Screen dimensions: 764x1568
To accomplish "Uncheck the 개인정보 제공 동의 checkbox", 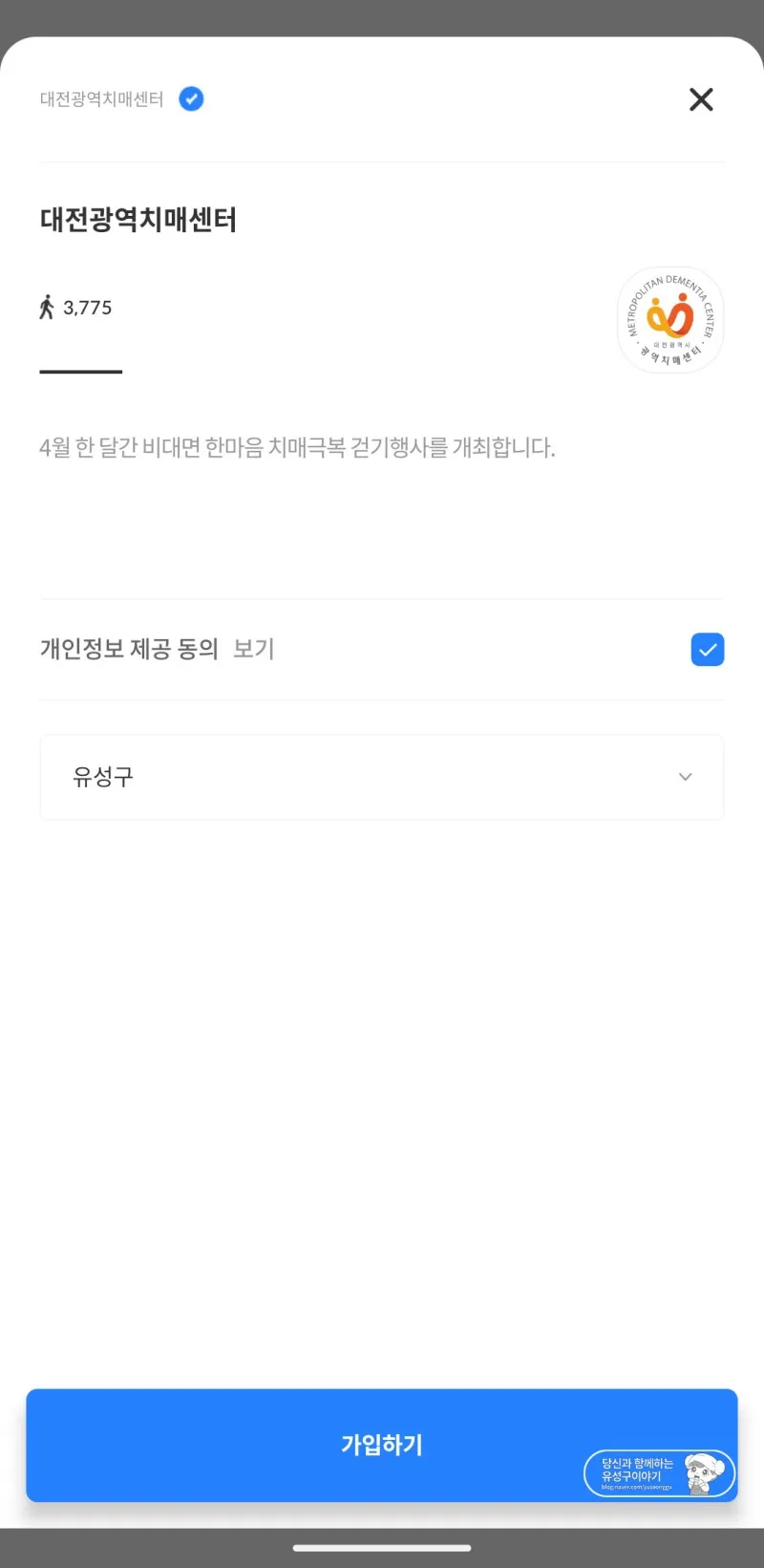I will click(708, 650).
